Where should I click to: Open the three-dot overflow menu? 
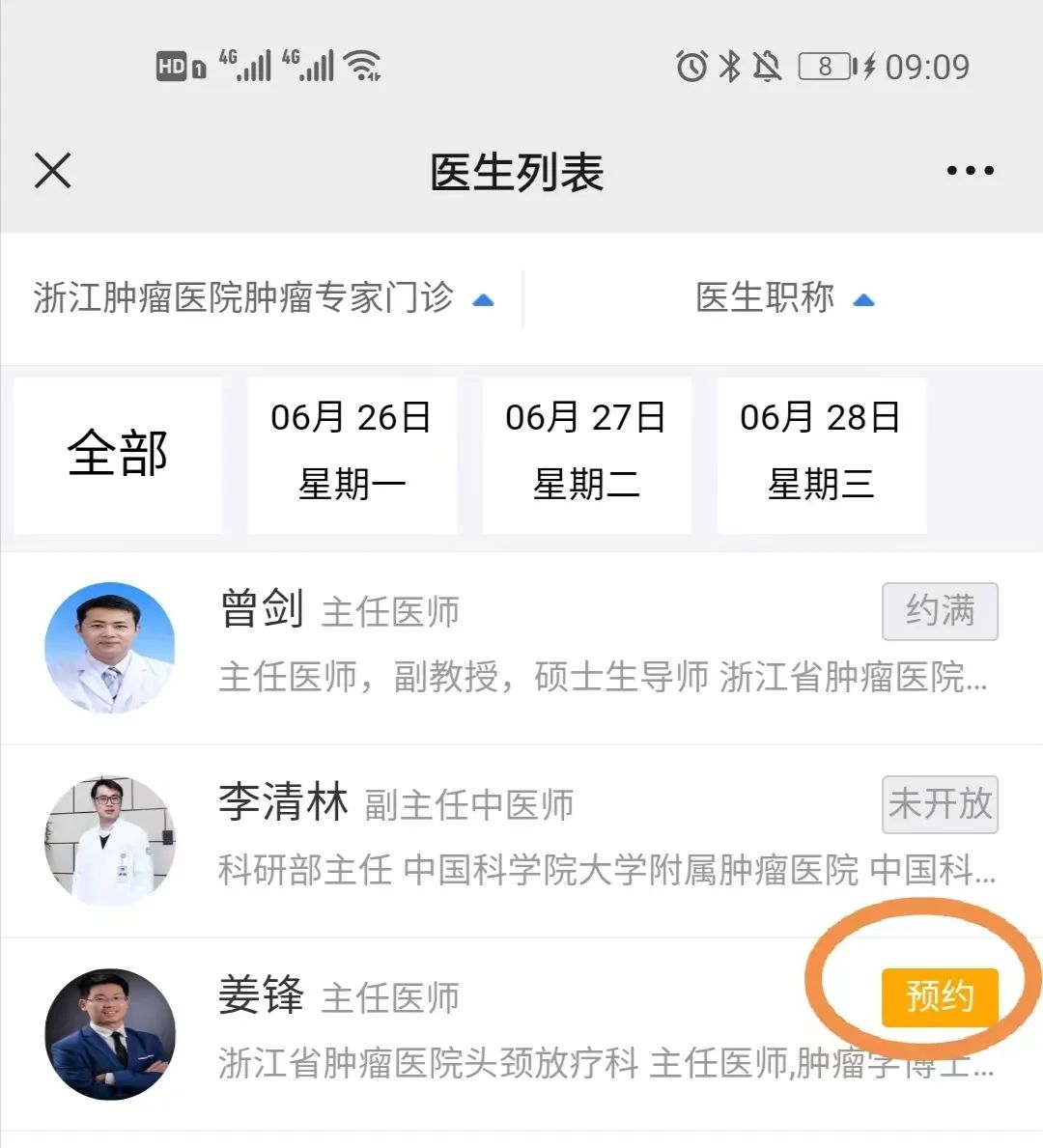(x=970, y=172)
